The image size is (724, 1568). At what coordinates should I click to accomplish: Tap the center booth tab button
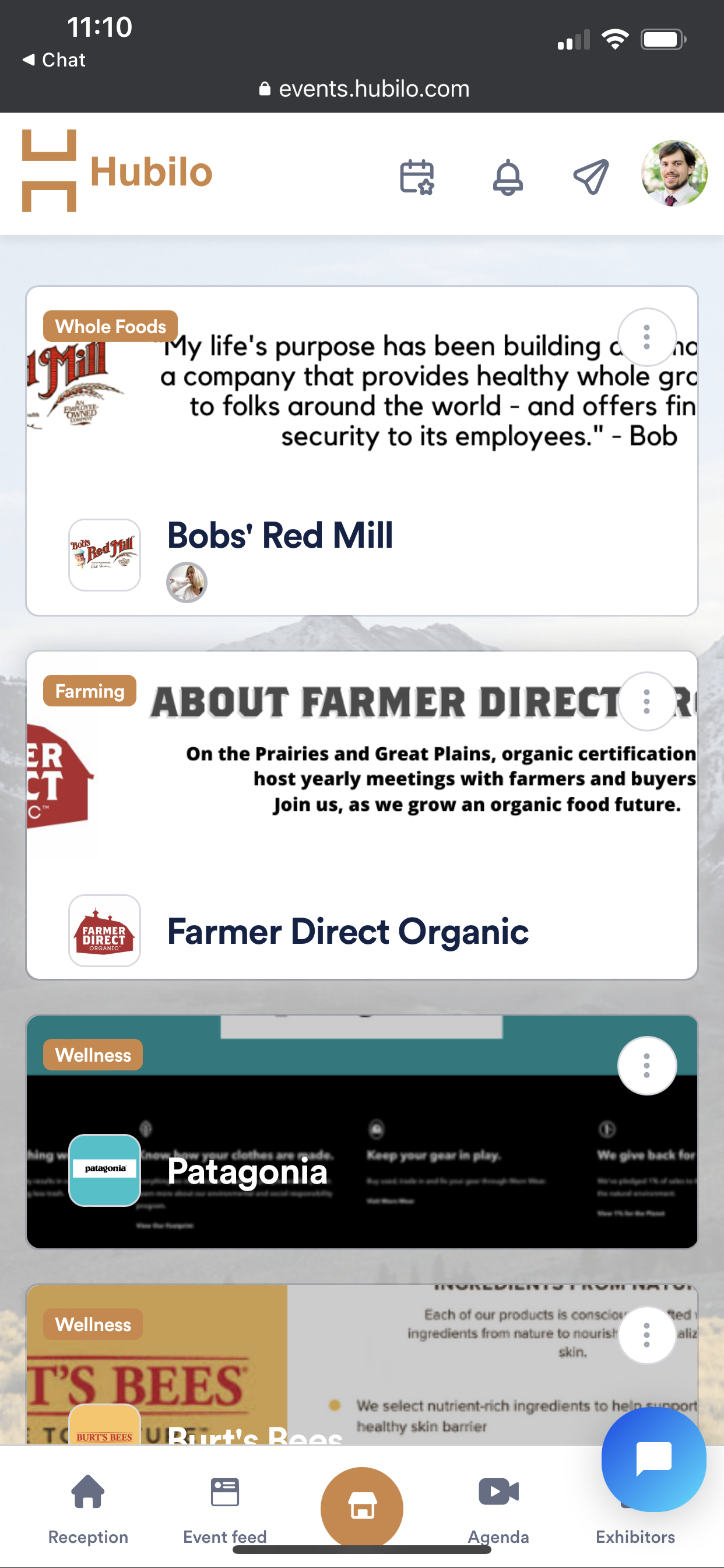tap(362, 1507)
